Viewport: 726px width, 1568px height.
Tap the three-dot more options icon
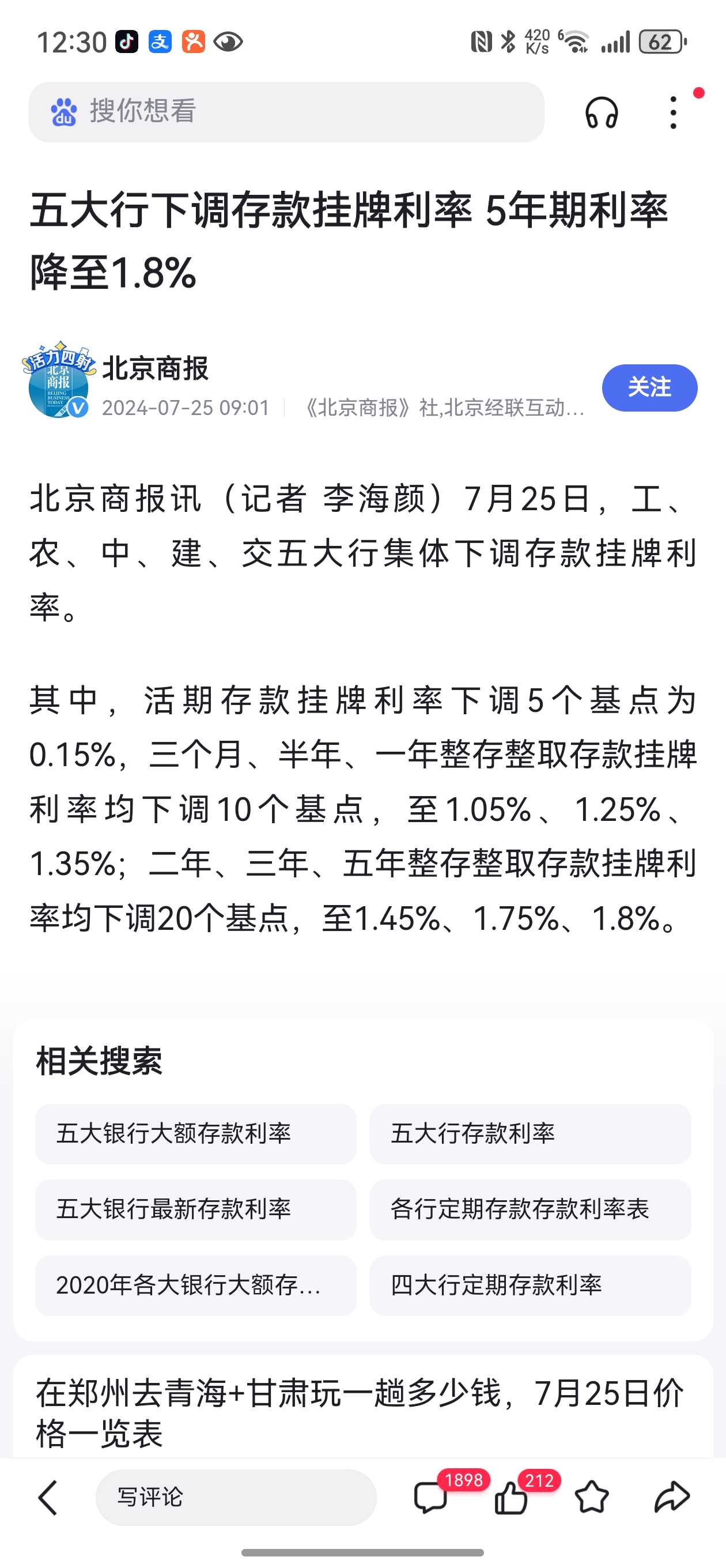point(673,113)
